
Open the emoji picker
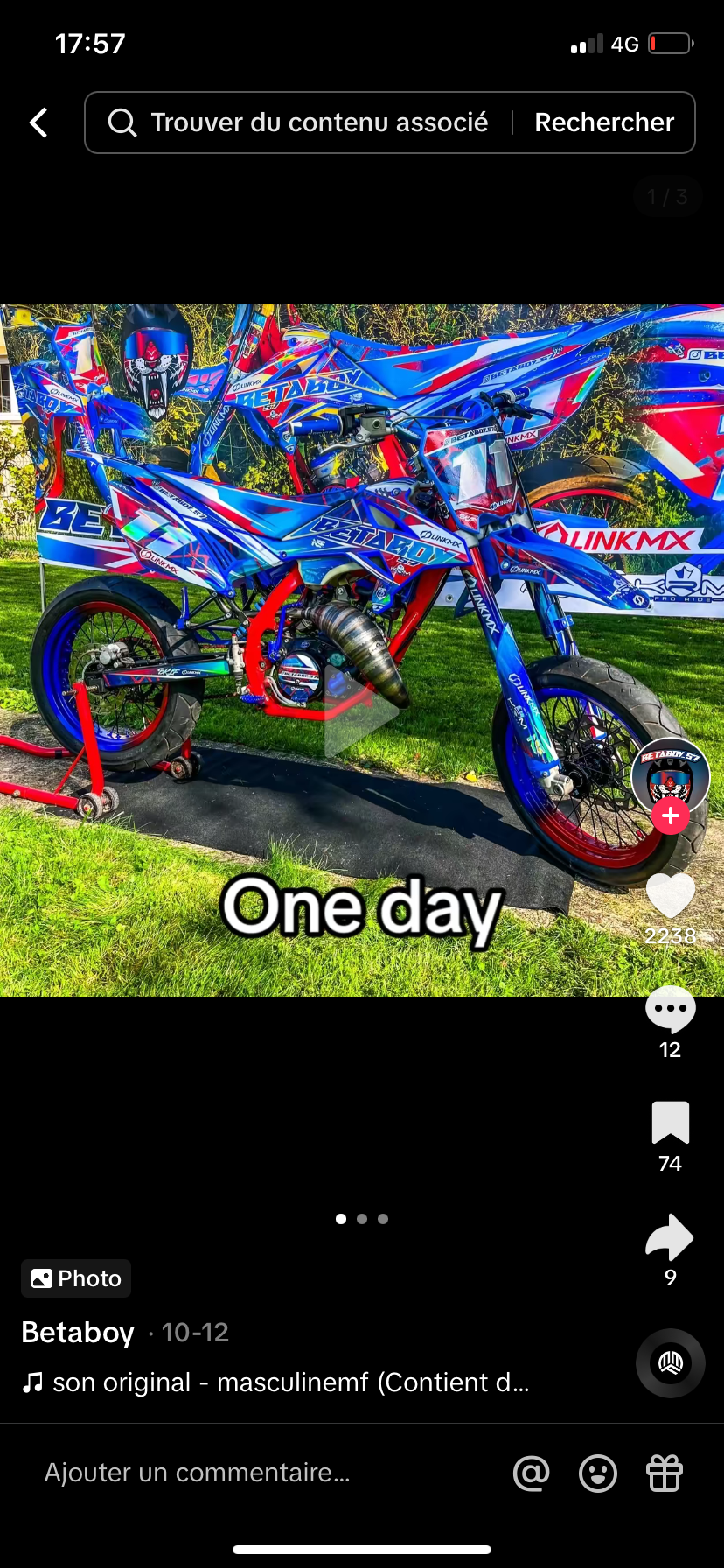click(x=598, y=1473)
